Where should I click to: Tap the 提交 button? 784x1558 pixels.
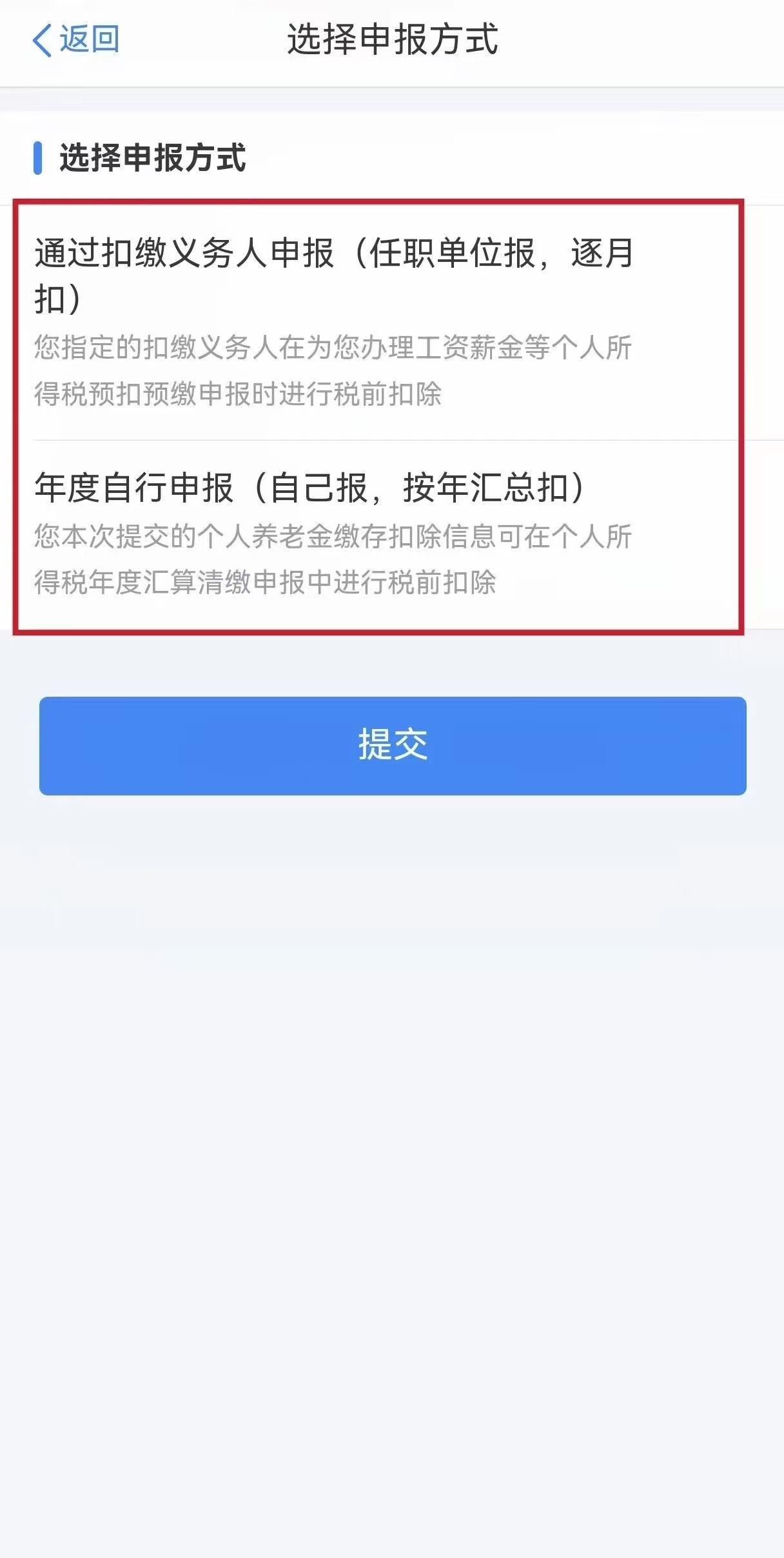(x=392, y=745)
